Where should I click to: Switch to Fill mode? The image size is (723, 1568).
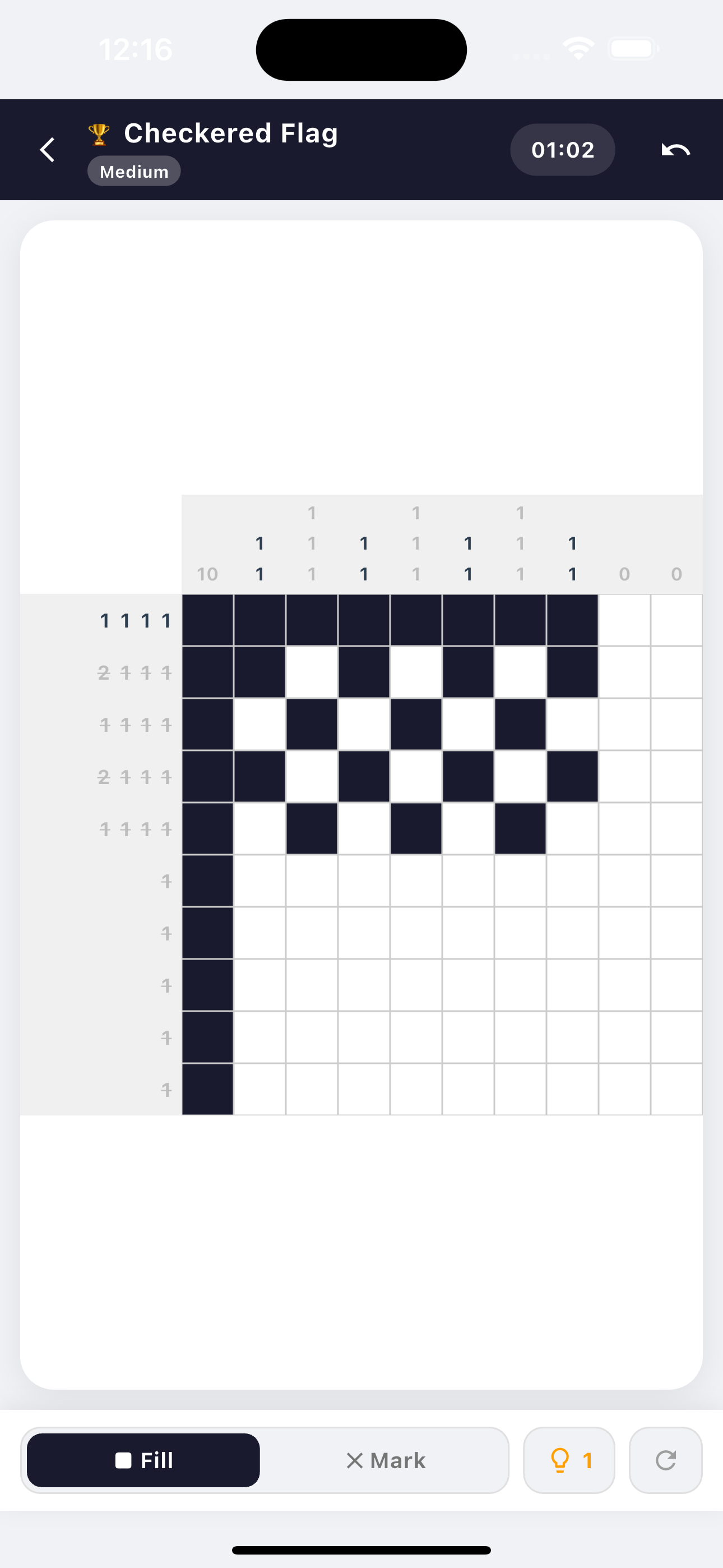coord(143,1460)
